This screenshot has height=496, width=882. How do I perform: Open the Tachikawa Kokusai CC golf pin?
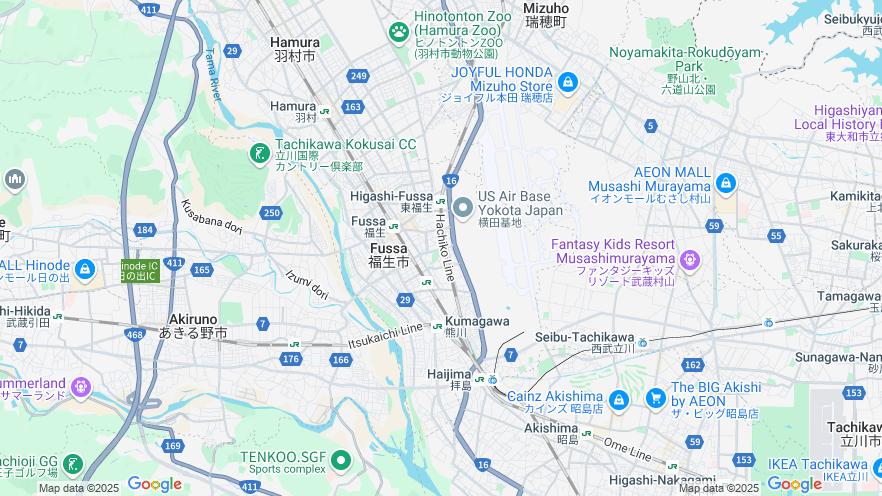260,153
